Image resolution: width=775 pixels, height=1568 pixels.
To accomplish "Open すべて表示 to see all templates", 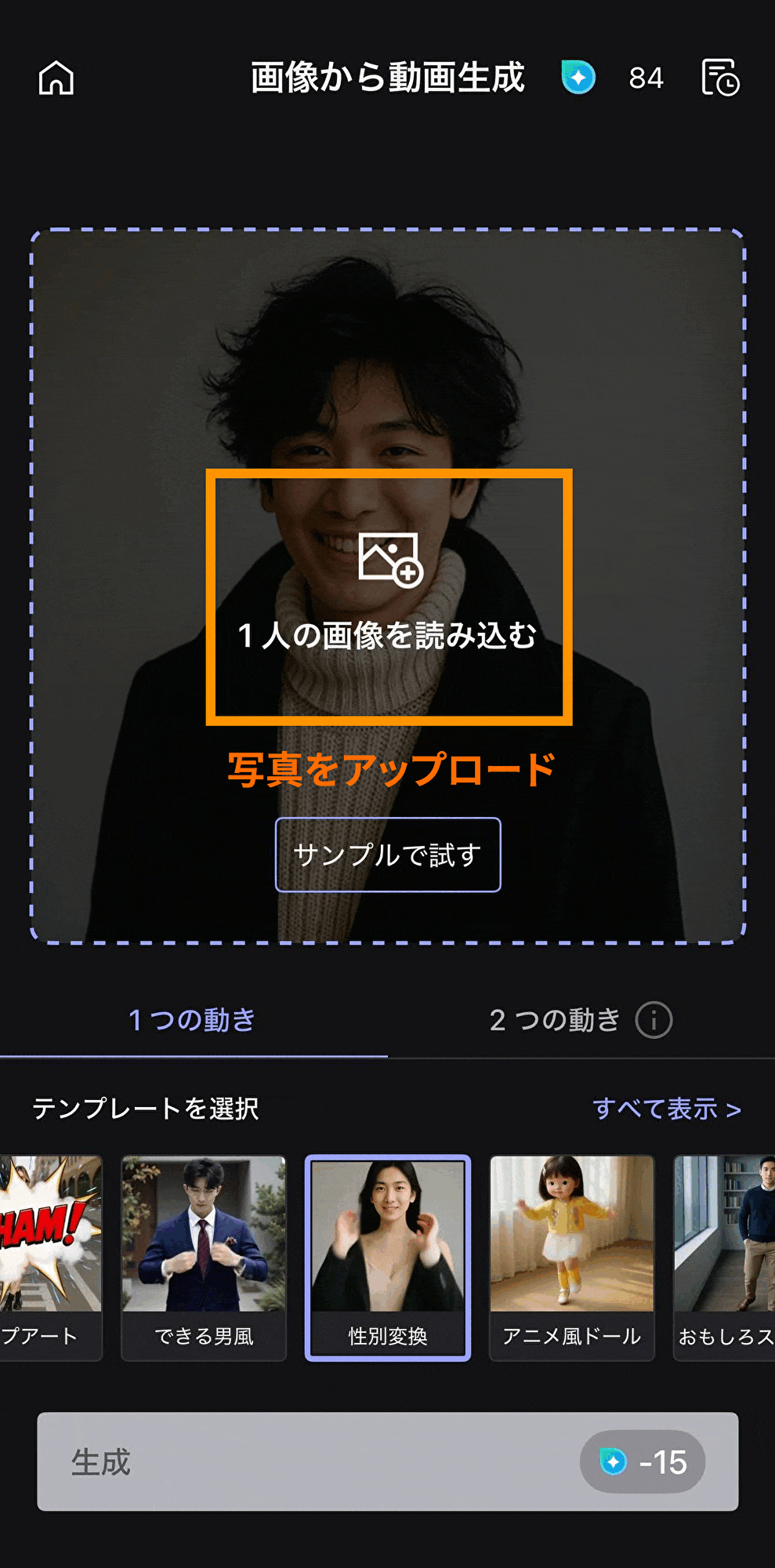I will [x=666, y=1109].
